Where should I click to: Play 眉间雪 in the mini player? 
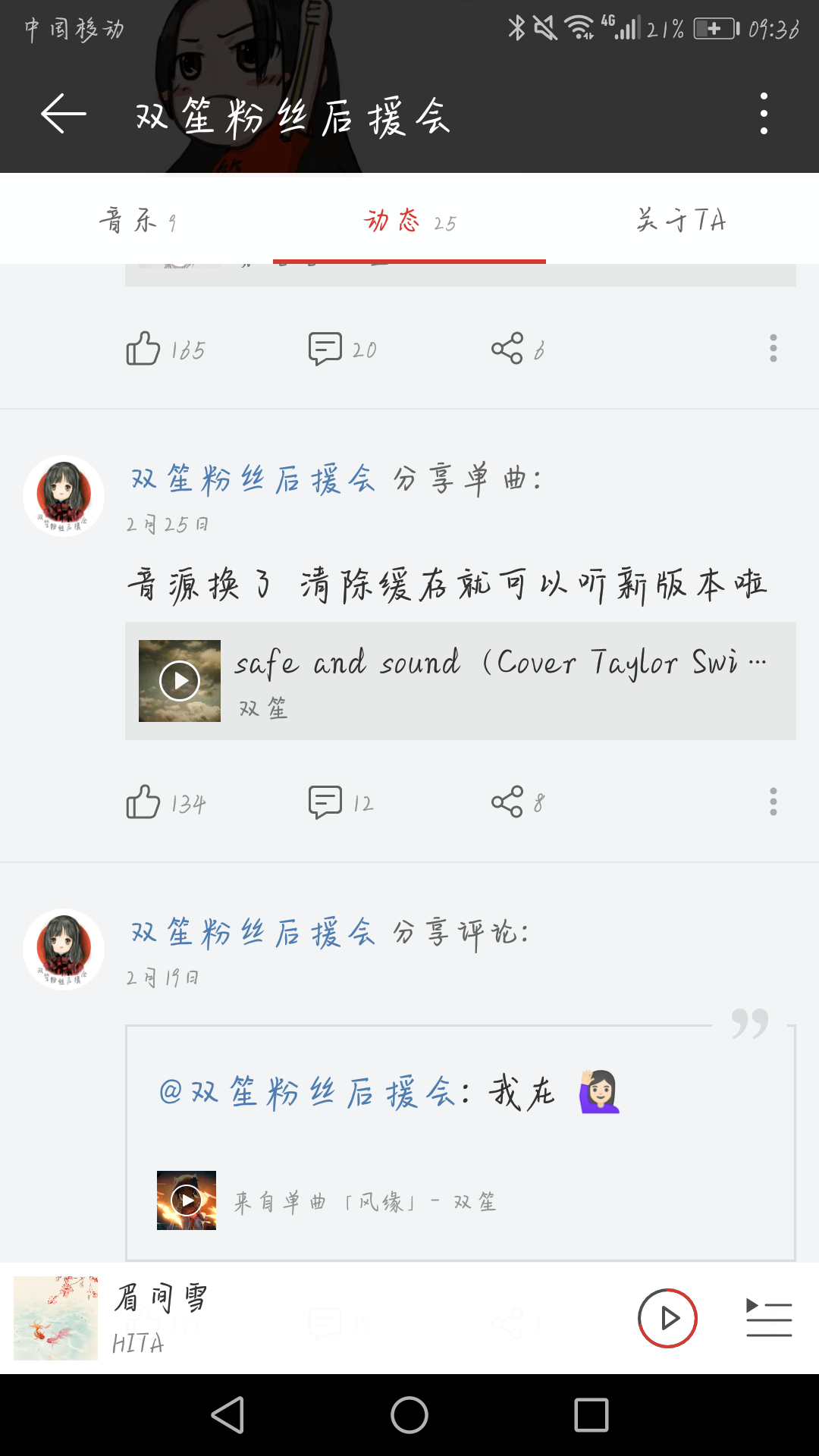[667, 1318]
